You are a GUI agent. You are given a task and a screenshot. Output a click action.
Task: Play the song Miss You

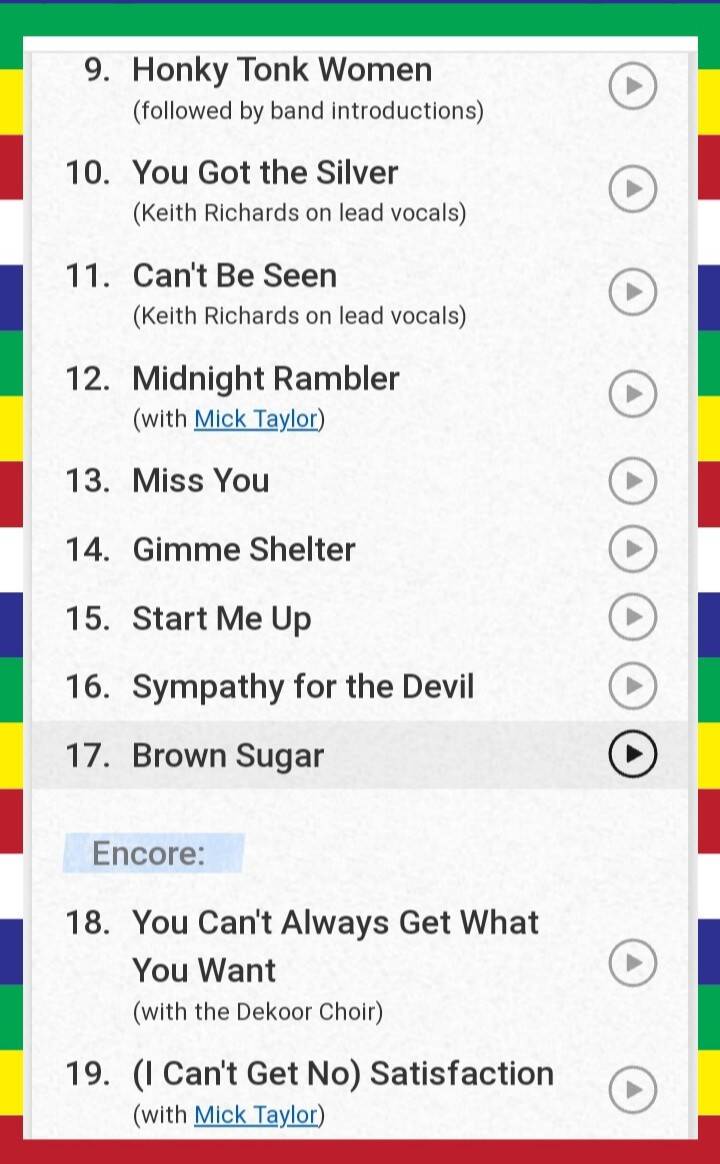coord(633,481)
